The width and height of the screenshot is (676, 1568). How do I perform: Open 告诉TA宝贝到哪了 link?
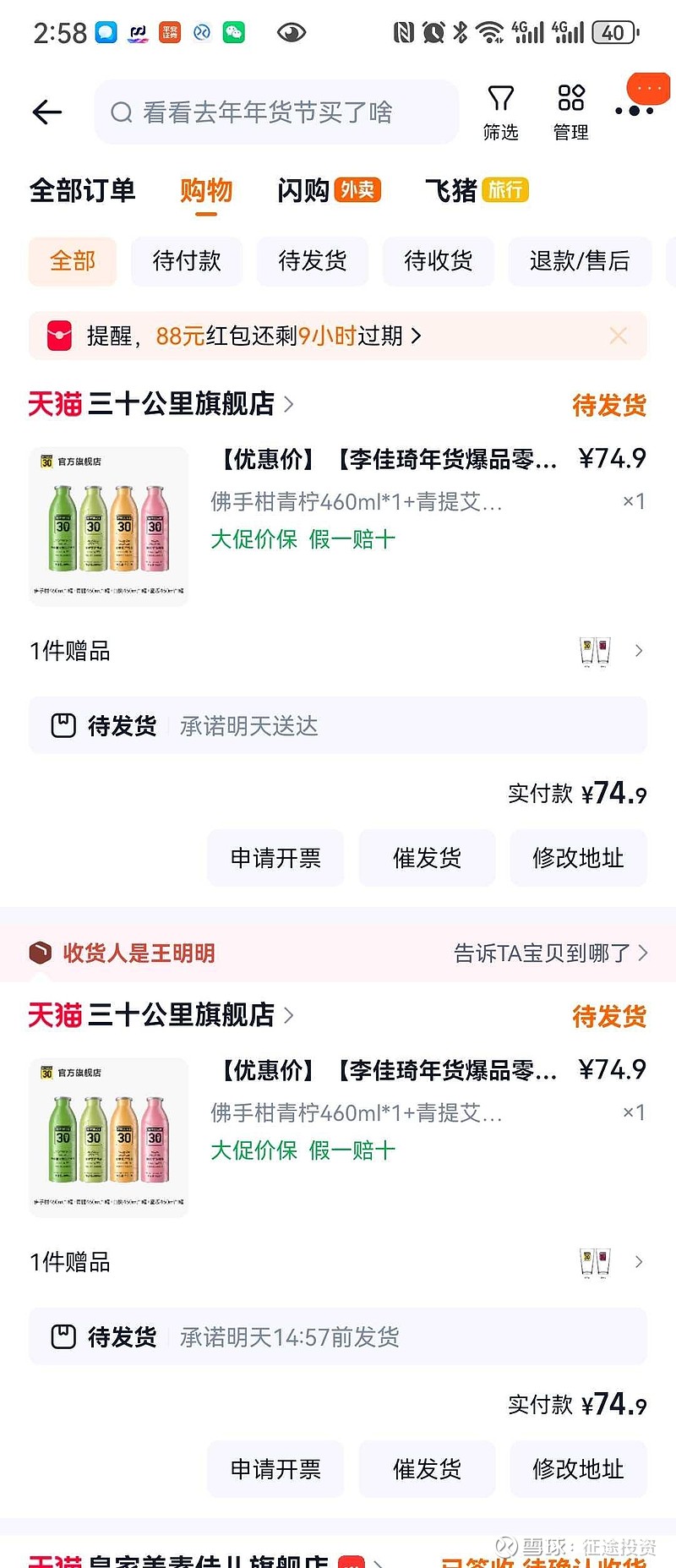coord(551,953)
